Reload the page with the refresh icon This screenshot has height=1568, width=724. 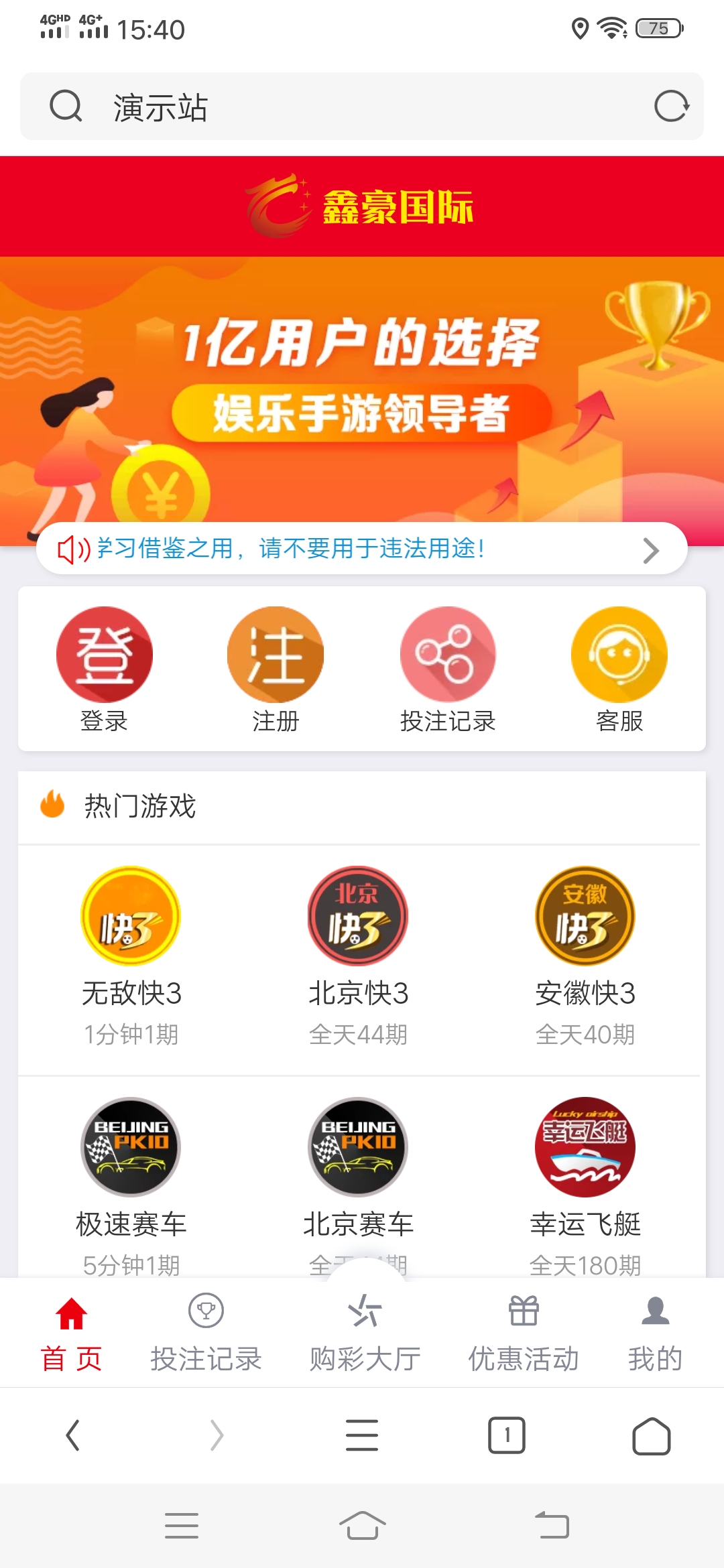coord(672,107)
